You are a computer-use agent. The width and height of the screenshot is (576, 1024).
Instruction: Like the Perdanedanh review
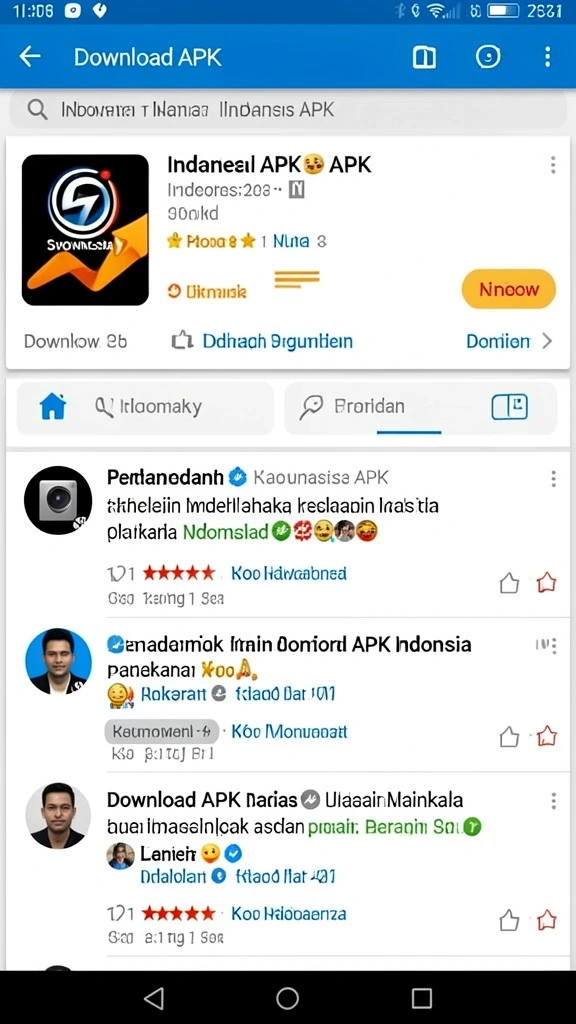point(509,583)
